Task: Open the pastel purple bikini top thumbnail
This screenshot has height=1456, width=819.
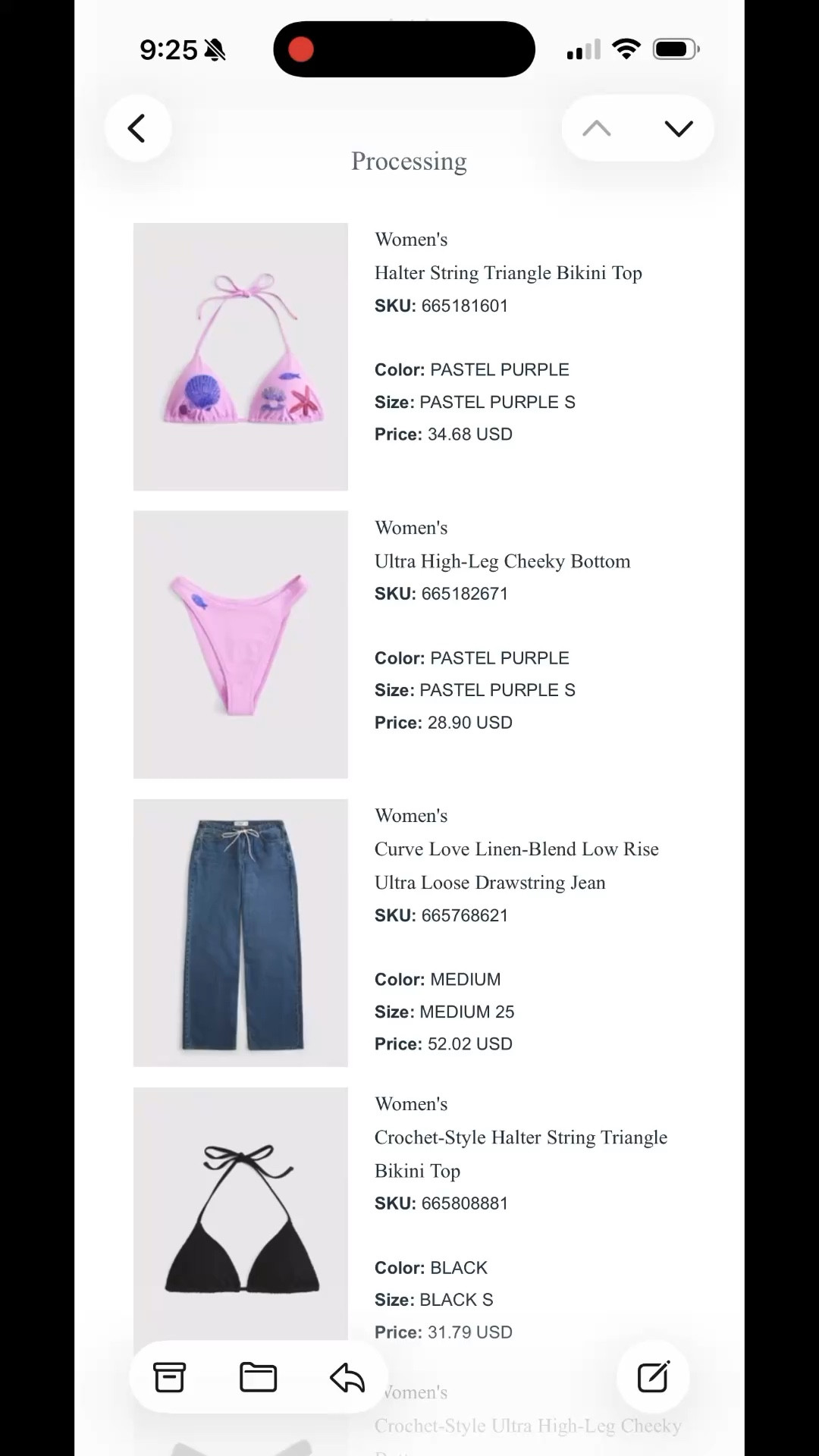Action: click(x=240, y=356)
